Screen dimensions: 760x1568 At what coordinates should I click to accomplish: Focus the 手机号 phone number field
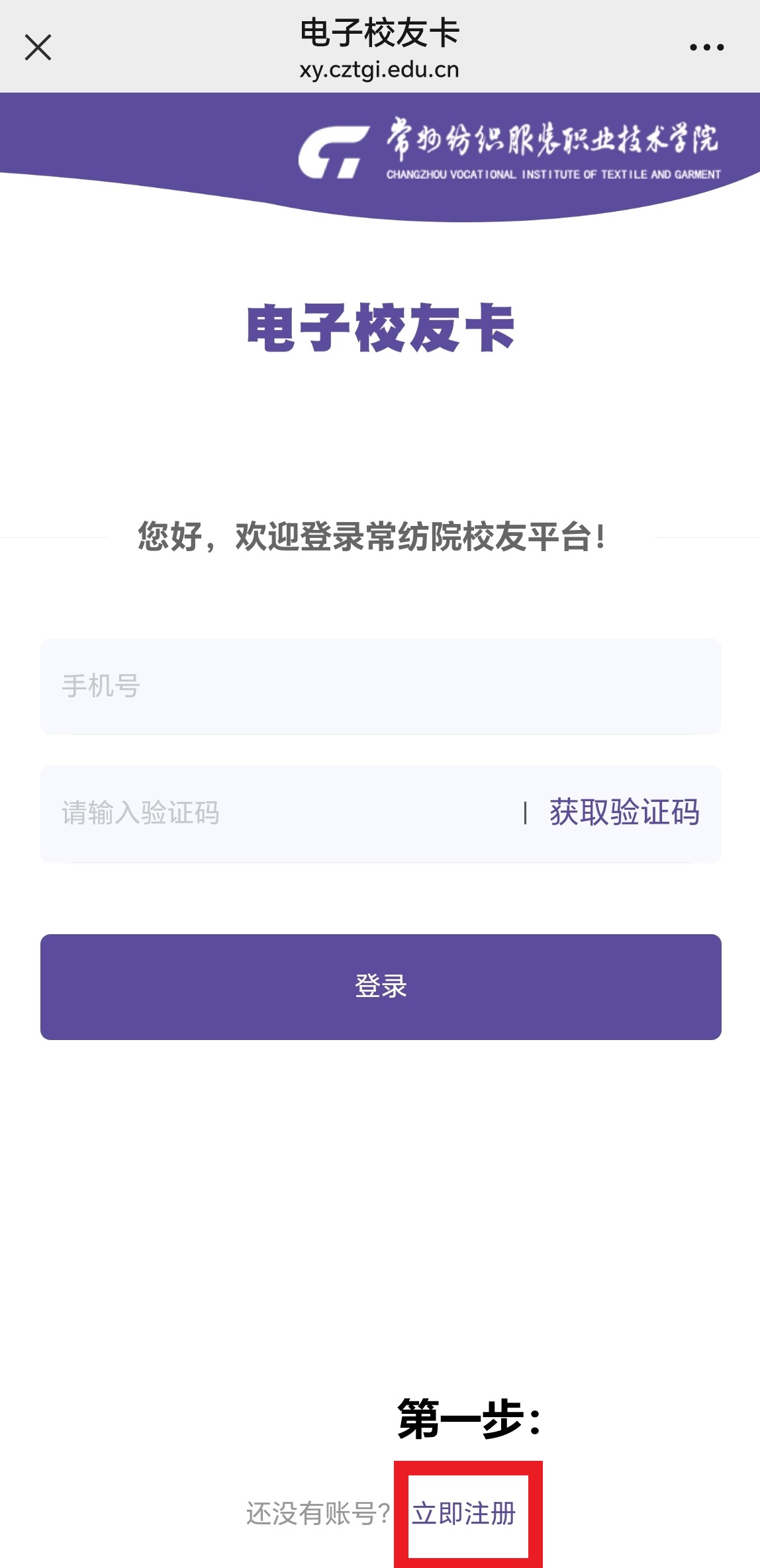point(381,686)
